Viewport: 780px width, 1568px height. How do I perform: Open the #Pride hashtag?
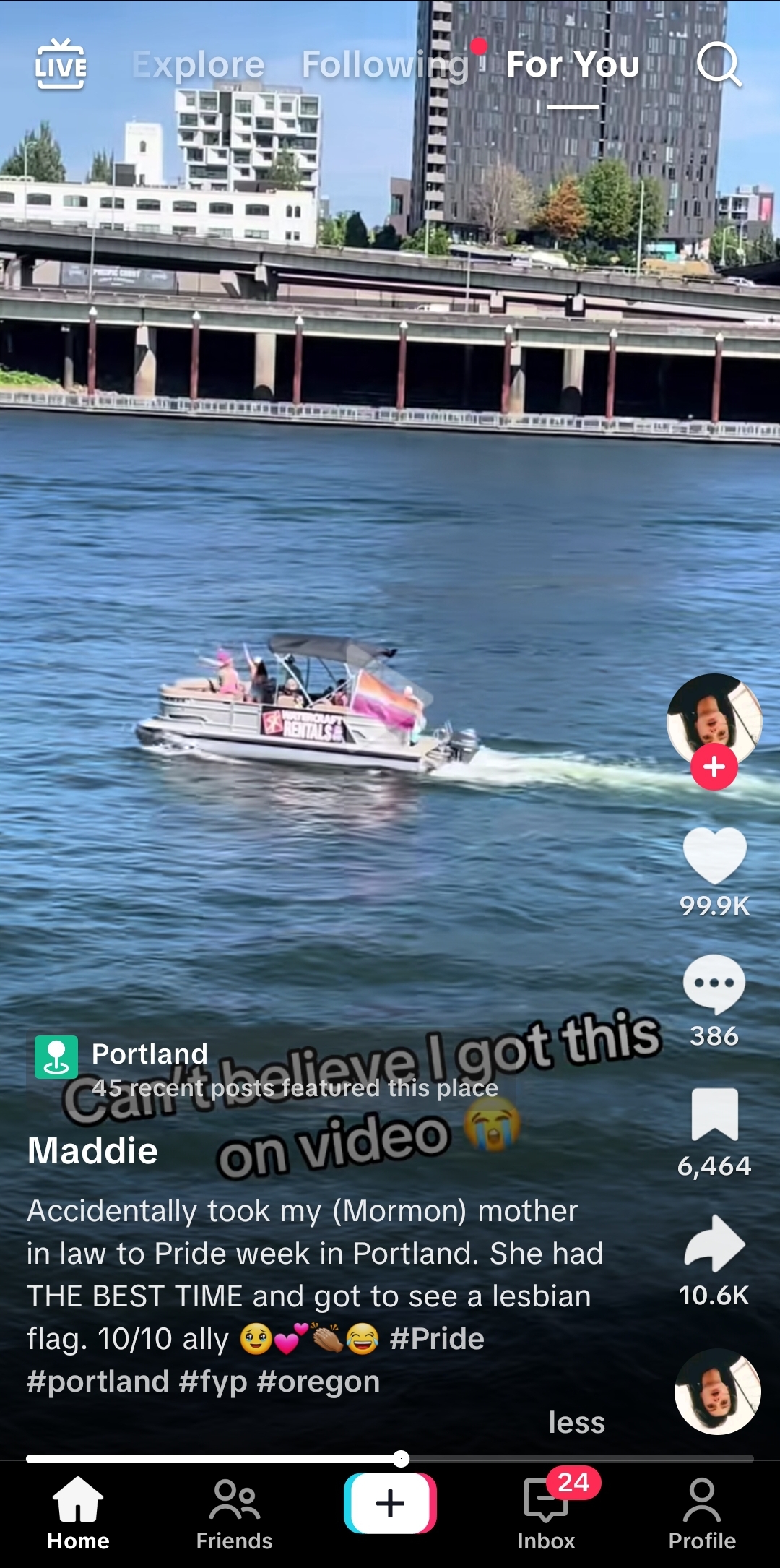coord(437,1339)
